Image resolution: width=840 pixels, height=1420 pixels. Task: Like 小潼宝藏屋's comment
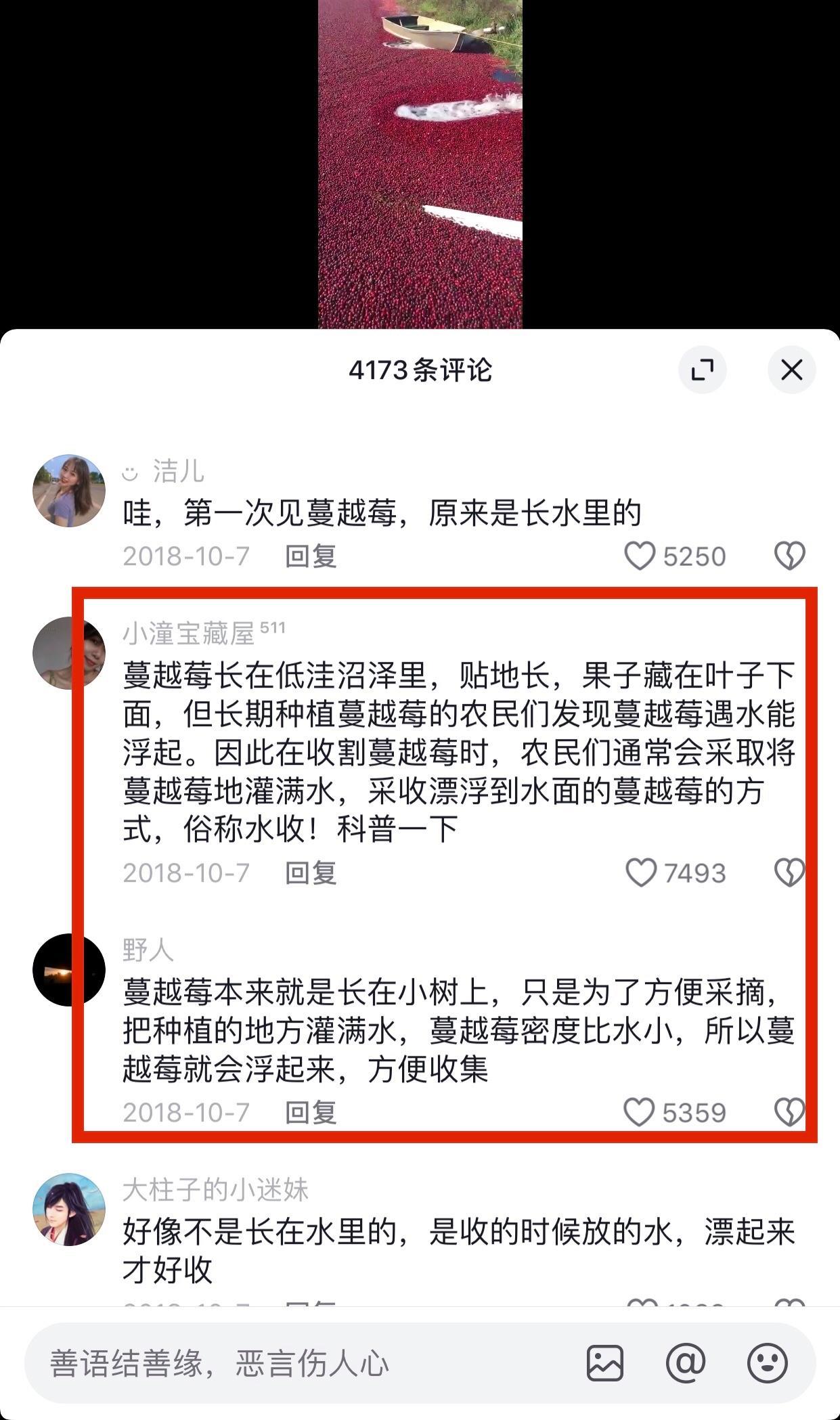(640, 872)
